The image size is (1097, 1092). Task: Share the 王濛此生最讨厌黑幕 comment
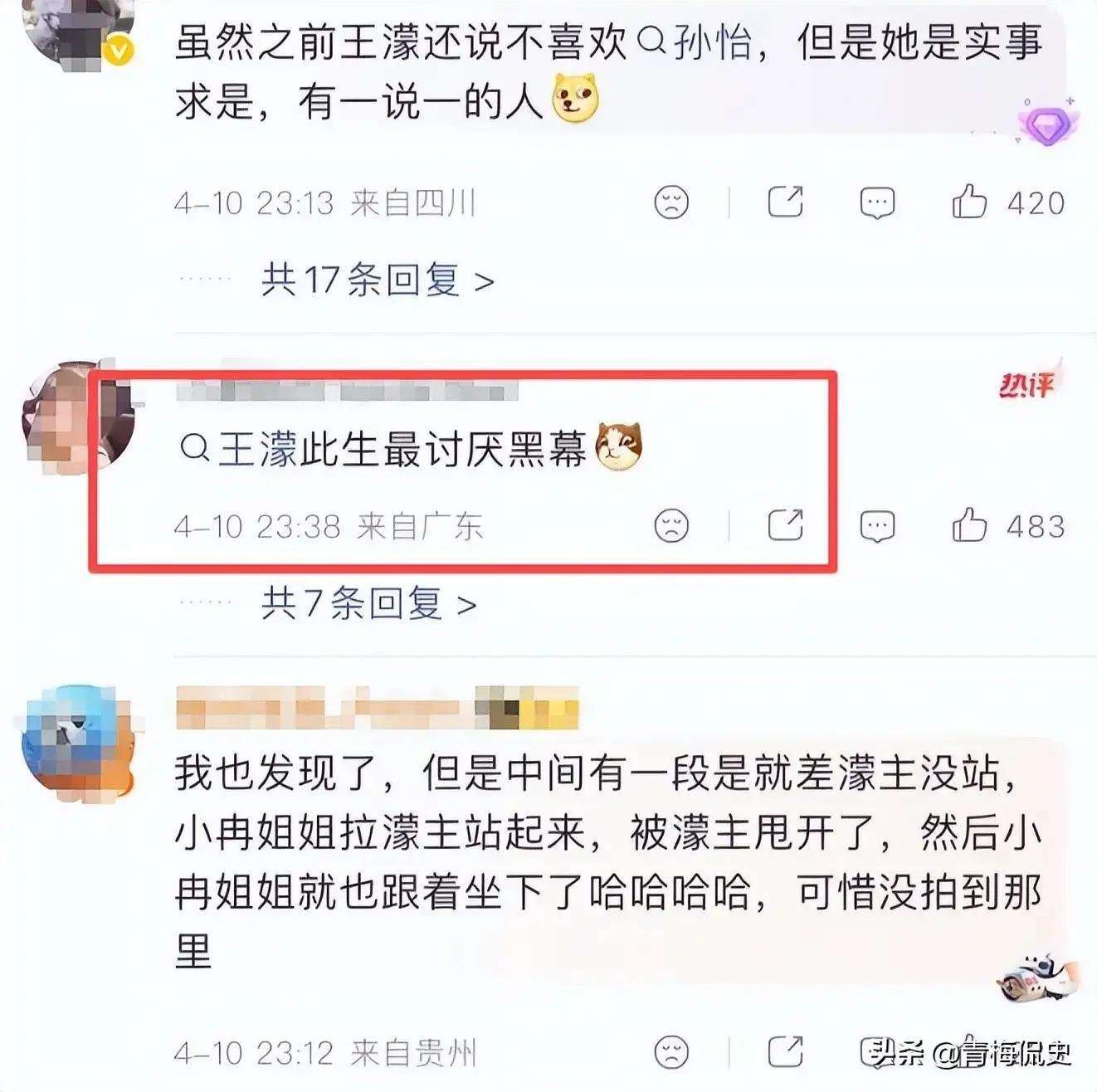click(x=785, y=525)
